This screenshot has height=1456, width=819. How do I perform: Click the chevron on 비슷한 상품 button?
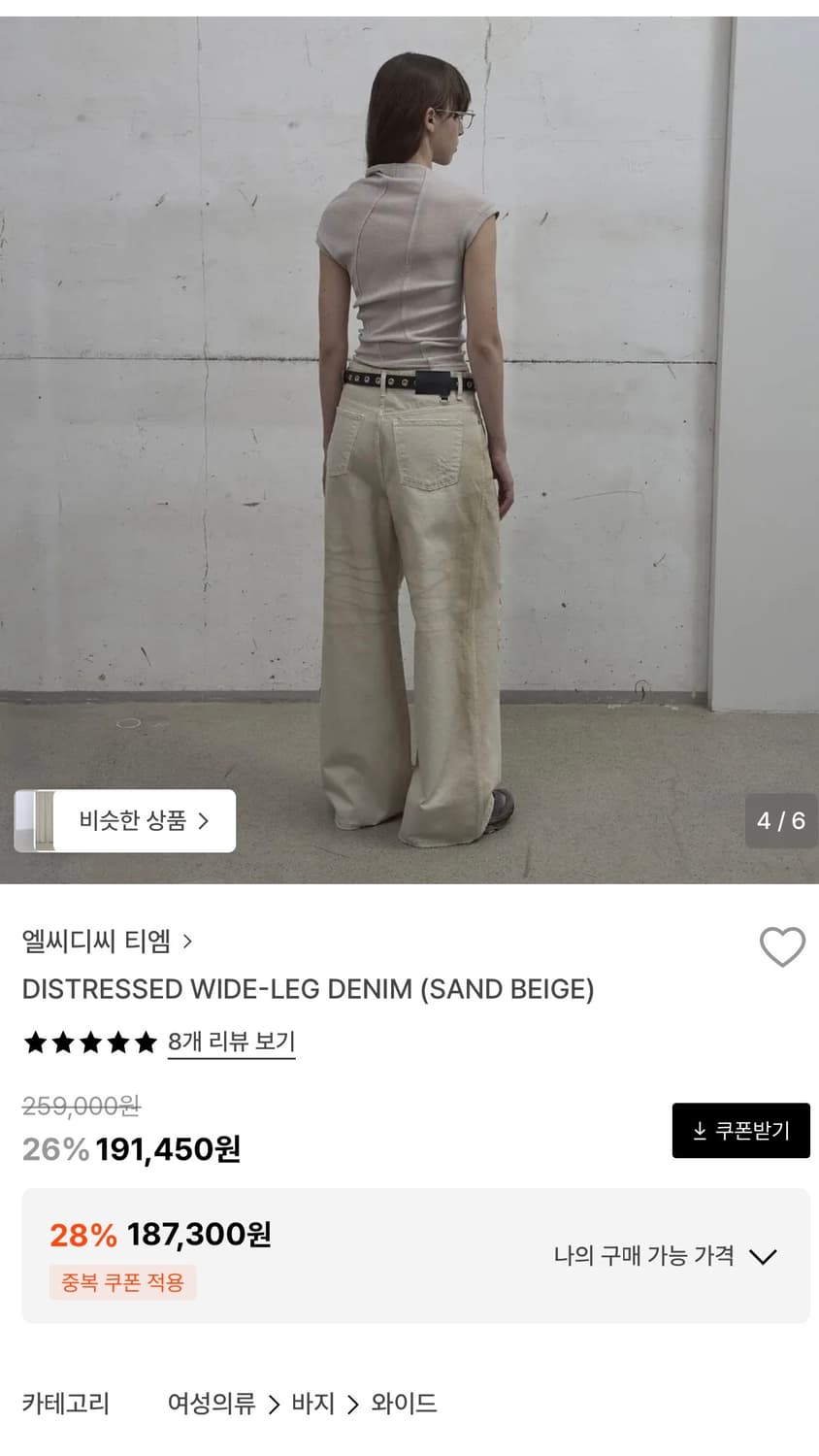[x=204, y=821]
